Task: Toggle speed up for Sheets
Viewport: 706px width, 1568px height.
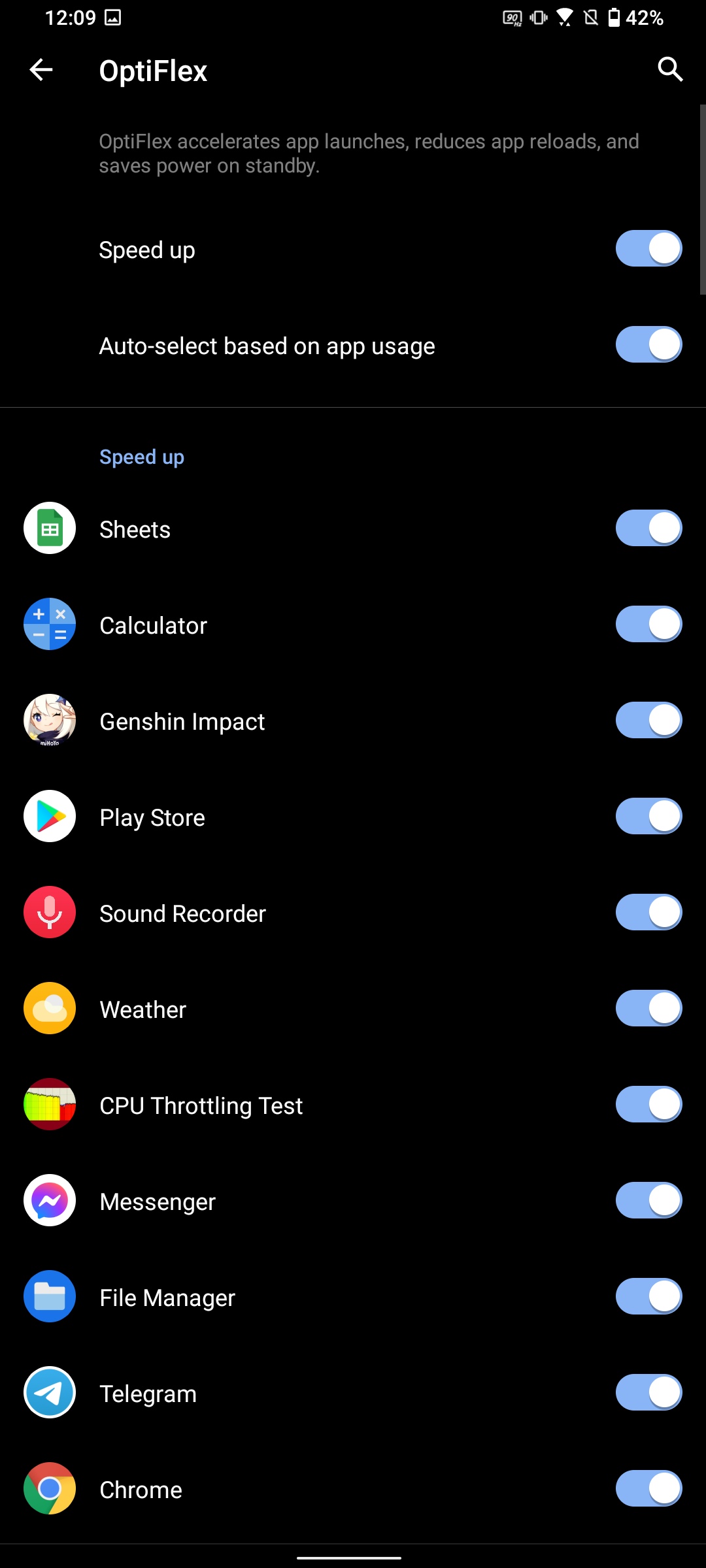Action: click(648, 529)
